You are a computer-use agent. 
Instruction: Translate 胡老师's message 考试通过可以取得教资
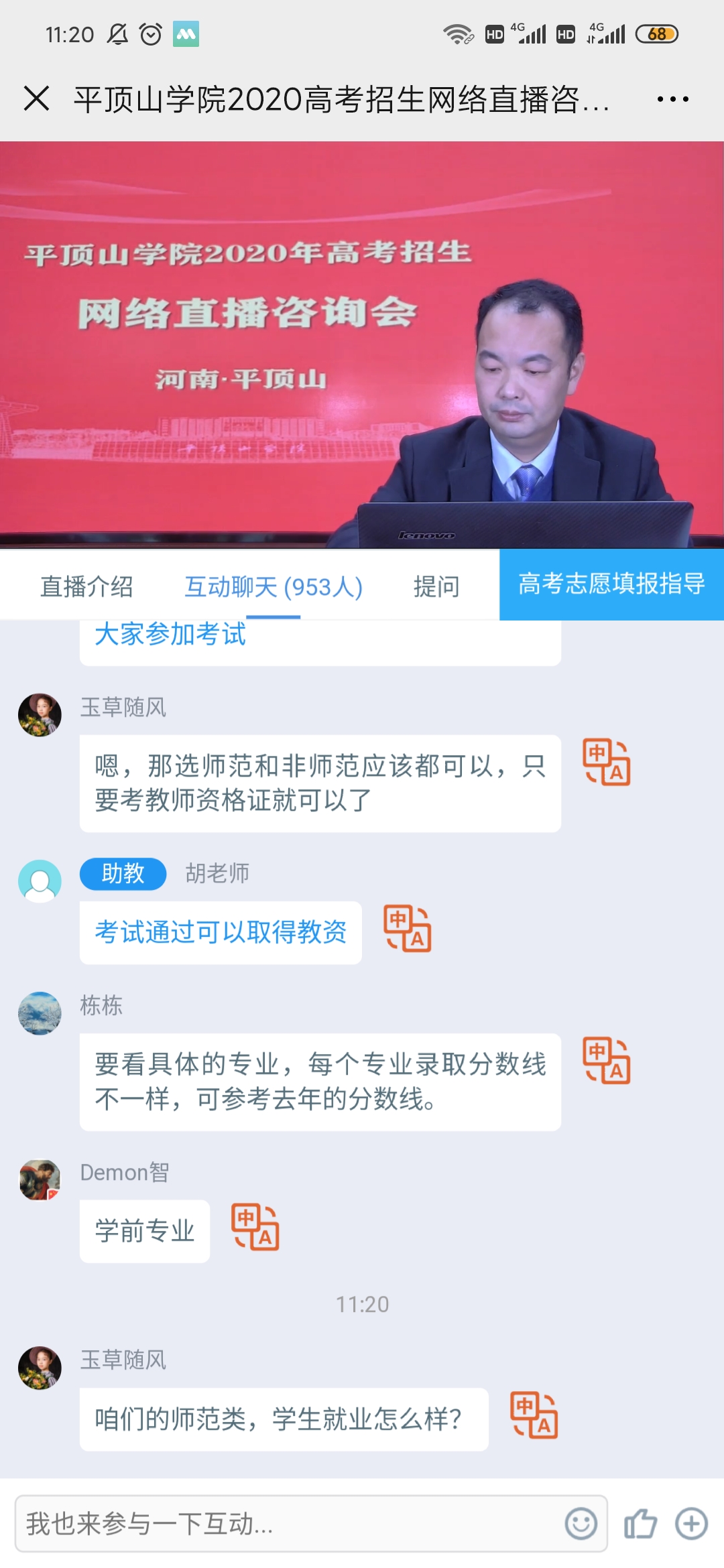pos(407,929)
